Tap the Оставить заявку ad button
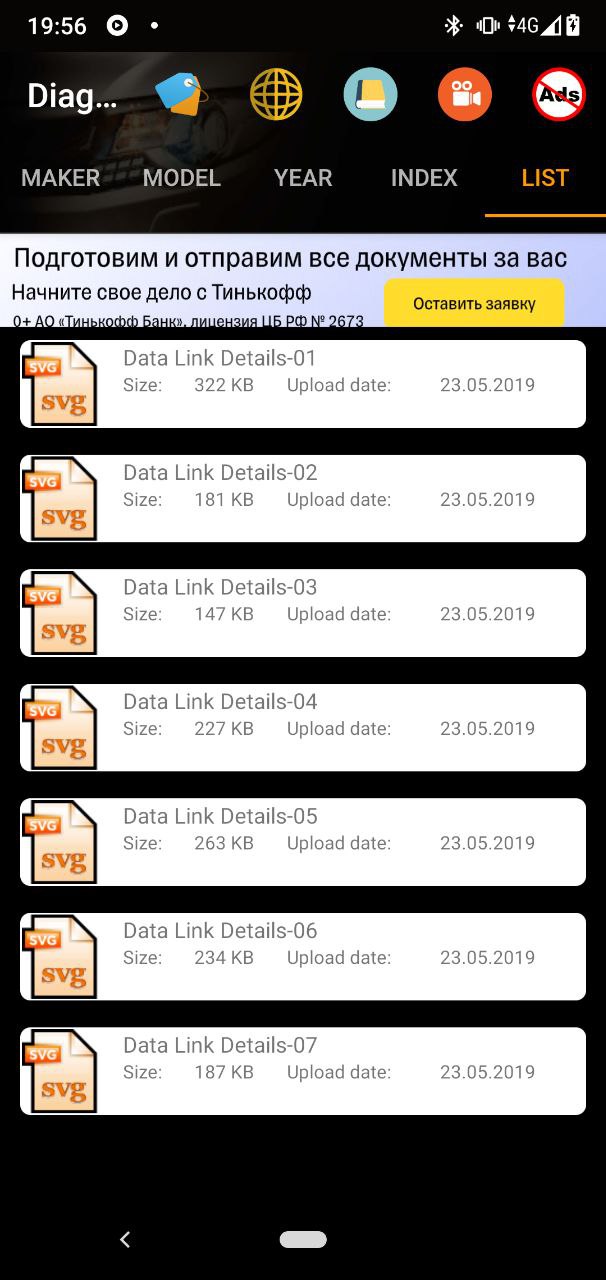The image size is (606, 1280). tap(474, 303)
